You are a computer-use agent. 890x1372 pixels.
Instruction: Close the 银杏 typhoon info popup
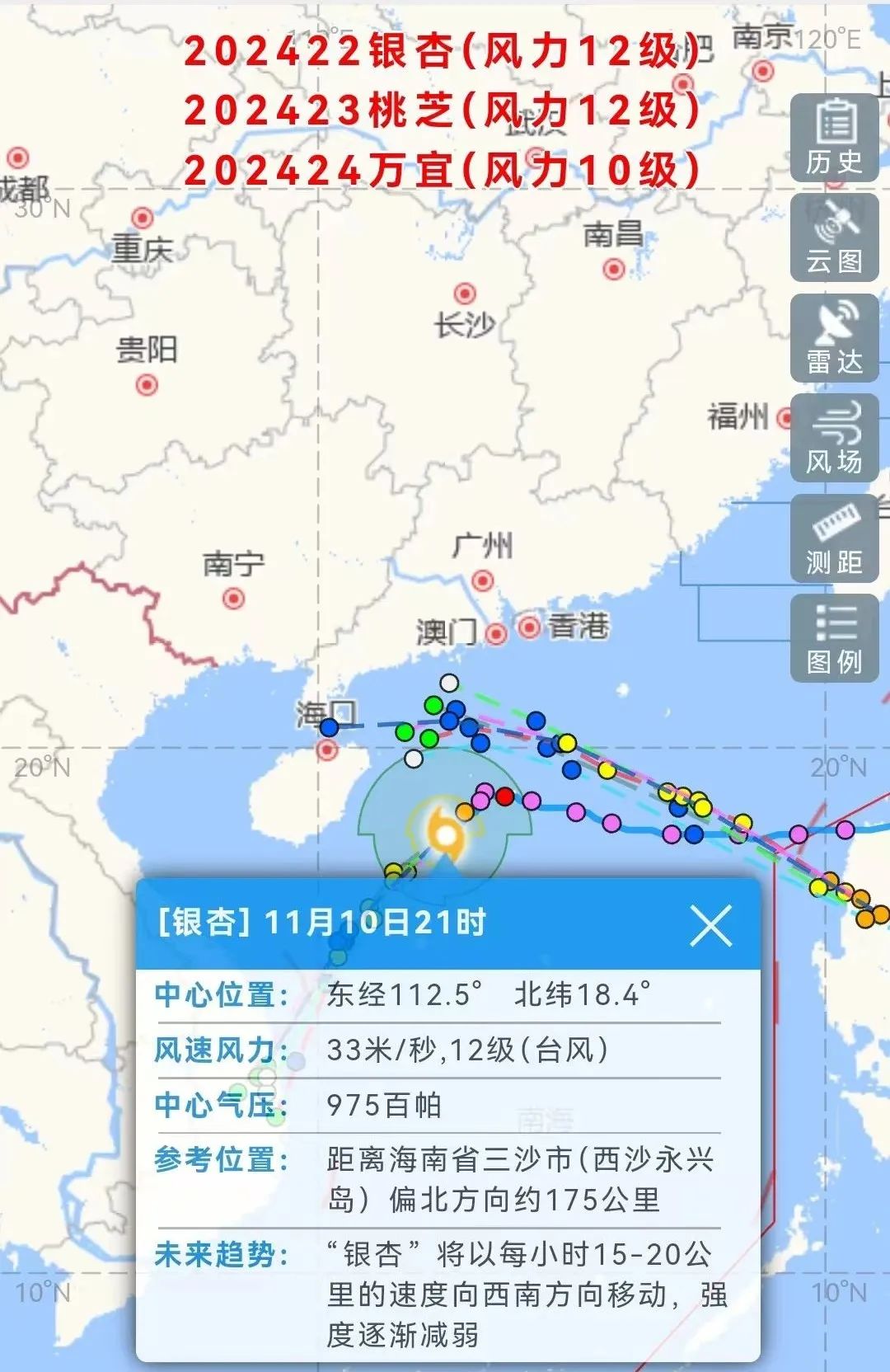tap(710, 925)
